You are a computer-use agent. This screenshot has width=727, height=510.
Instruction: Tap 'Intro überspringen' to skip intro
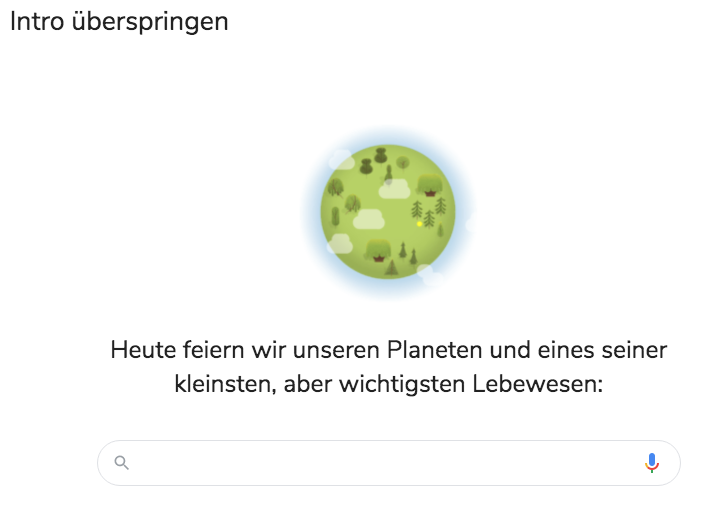click(x=119, y=21)
